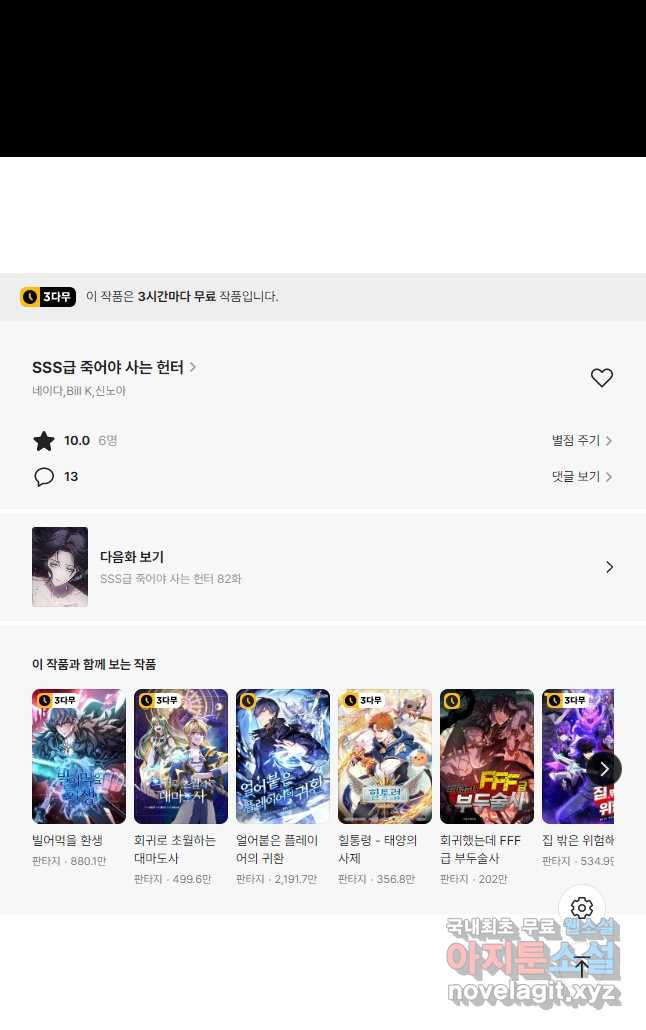Viewport: 646px width, 1030px height.
Task: Show more recommended titles with arrow
Action: (x=604, y=769)
